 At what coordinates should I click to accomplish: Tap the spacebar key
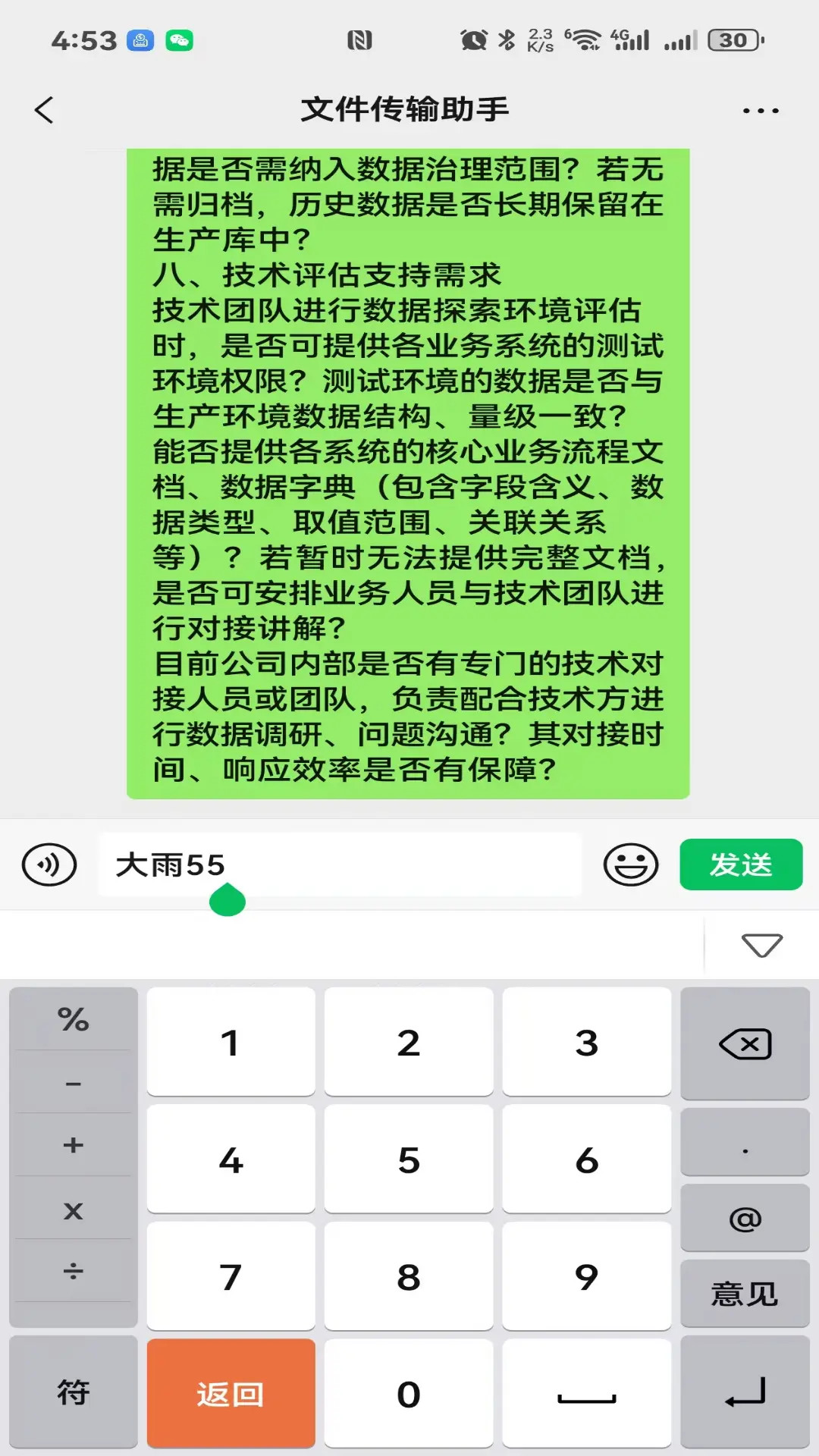586,1392
